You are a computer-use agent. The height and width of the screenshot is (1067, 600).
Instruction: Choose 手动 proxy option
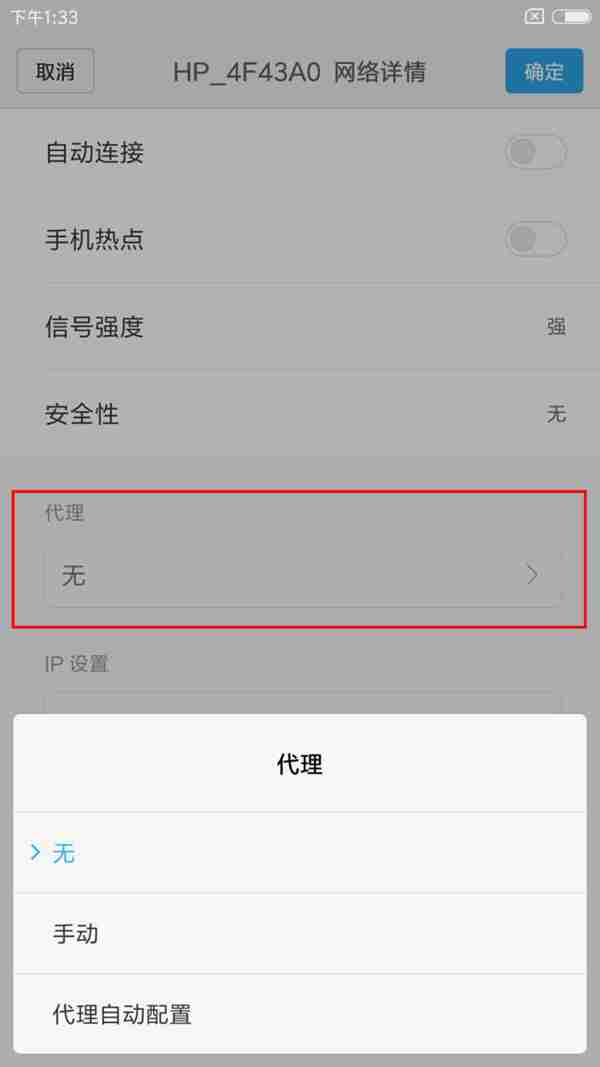click(x=300, y=934)
